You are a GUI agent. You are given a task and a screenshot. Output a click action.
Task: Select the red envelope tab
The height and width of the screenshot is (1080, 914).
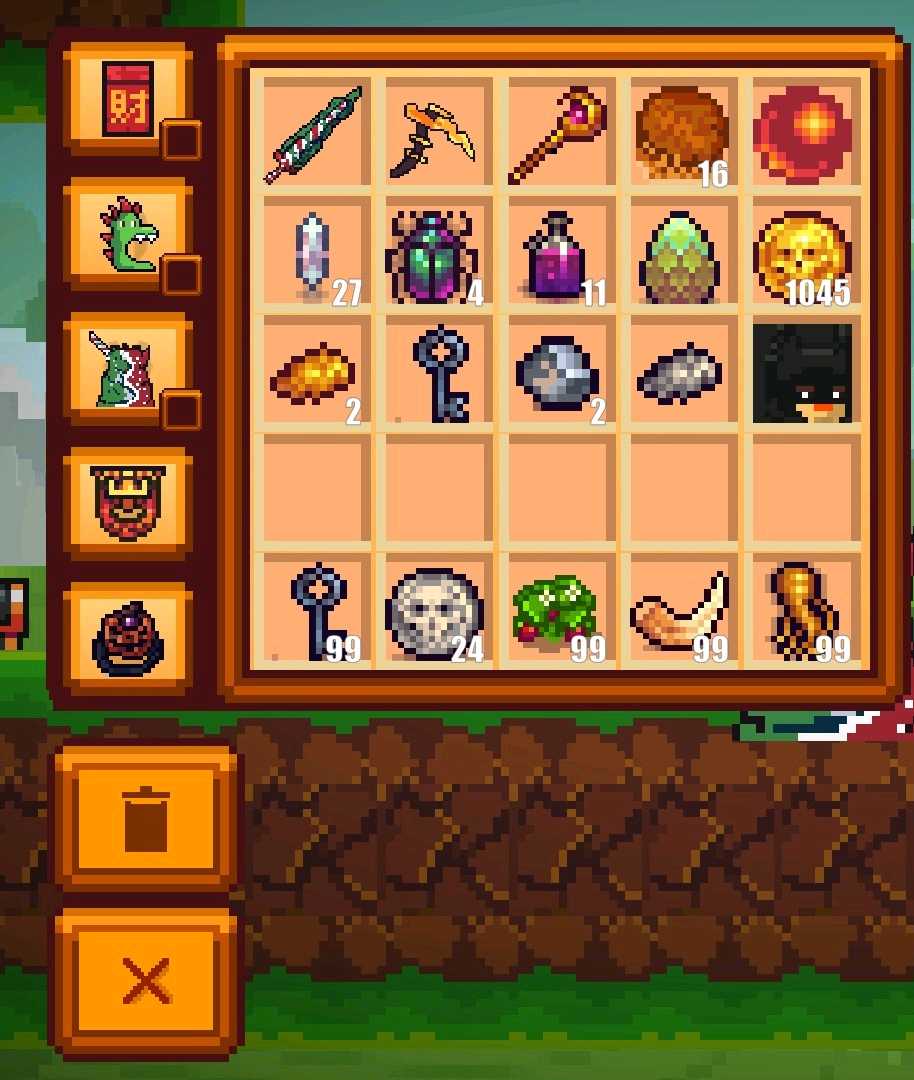(127, 99)
